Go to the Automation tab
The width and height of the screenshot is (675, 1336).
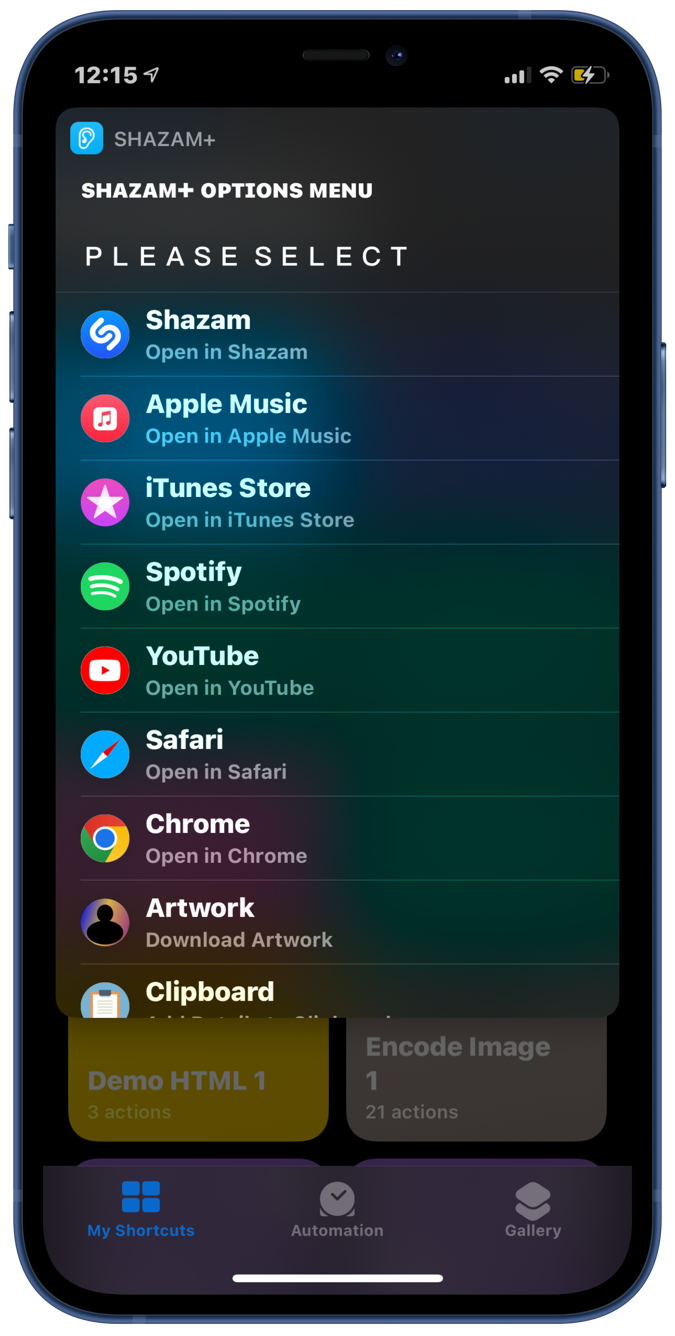(x=337, y=1208)
